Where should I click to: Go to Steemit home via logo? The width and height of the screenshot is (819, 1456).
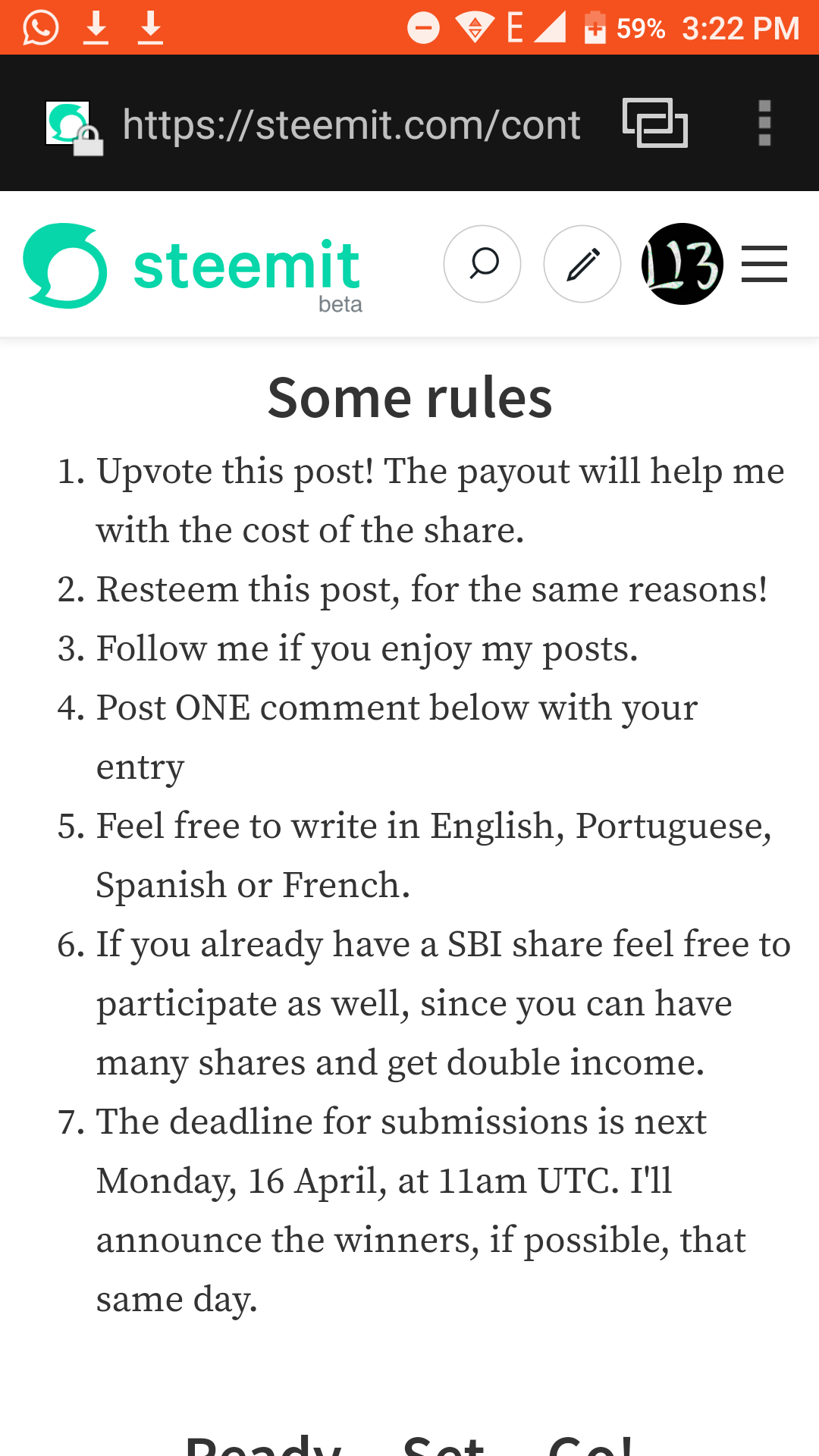point(193,266)
